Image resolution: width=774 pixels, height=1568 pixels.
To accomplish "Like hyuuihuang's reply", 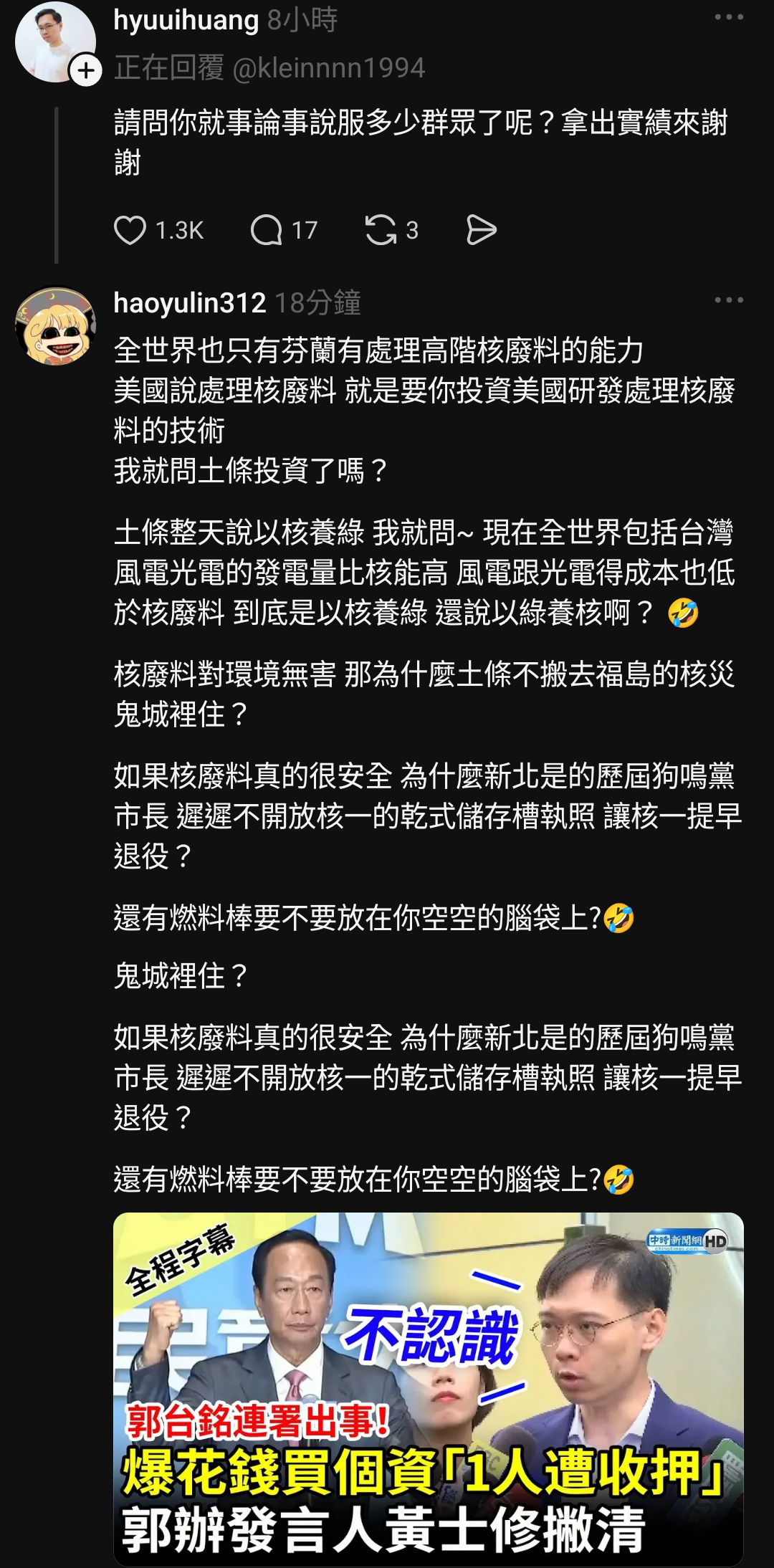I will 130,230.
